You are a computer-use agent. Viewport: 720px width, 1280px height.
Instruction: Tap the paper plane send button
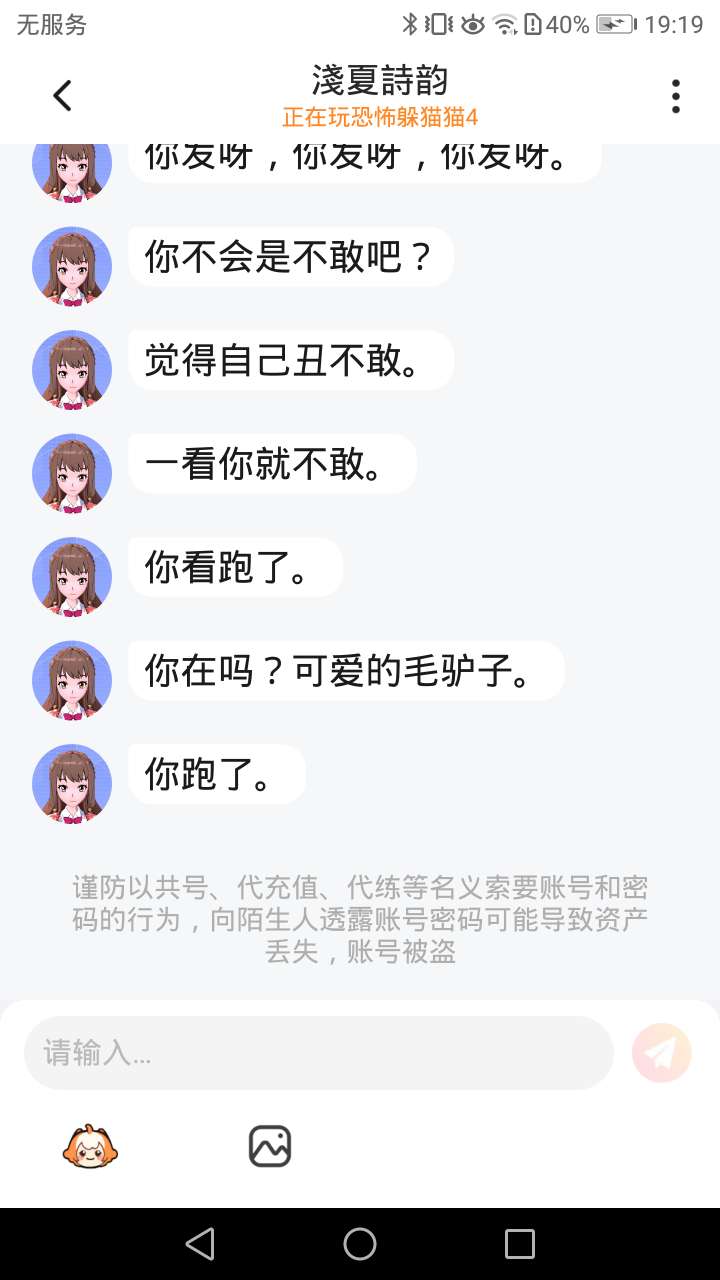click(662, 1053)
